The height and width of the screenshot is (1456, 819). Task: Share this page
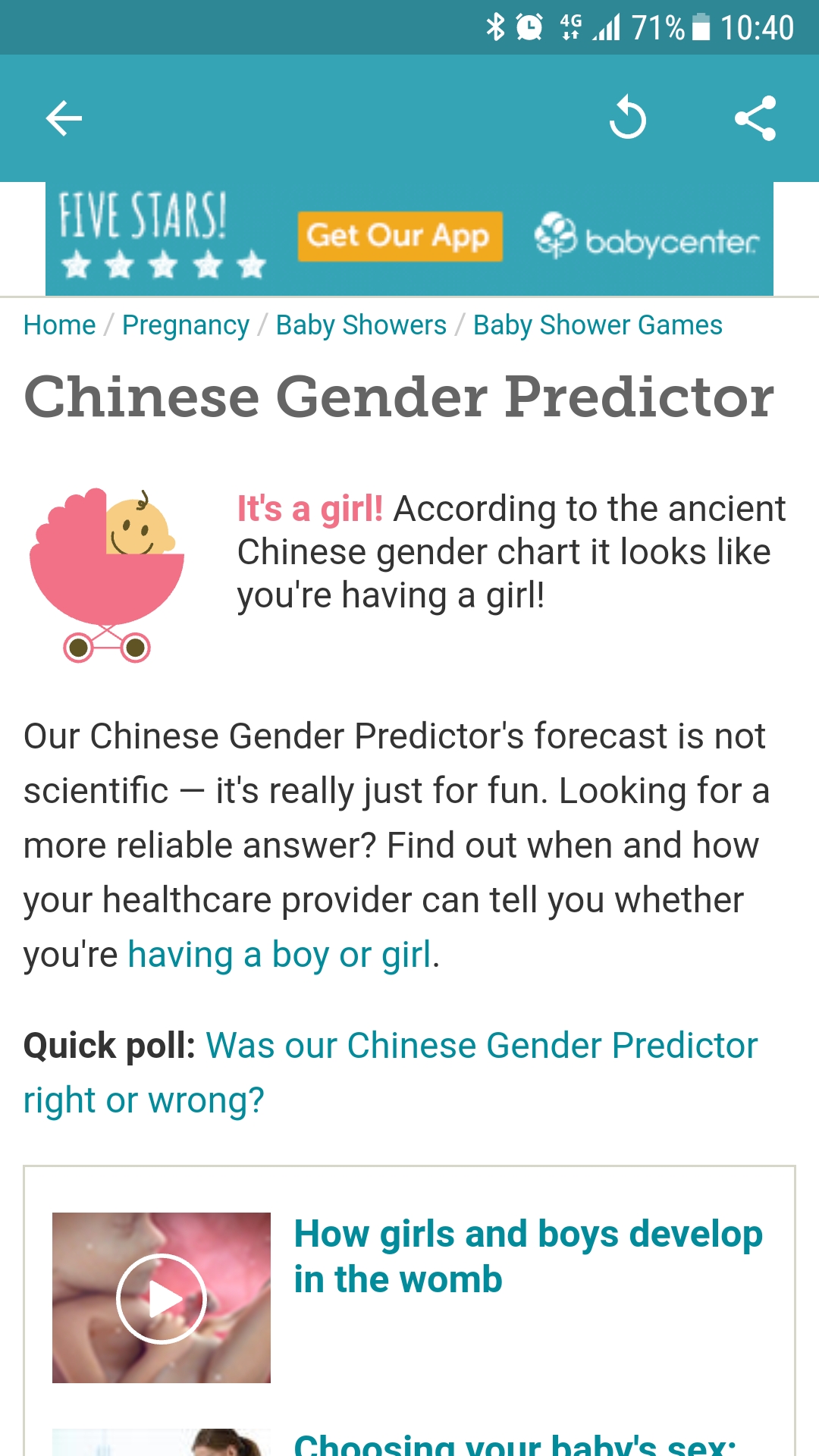755,118
